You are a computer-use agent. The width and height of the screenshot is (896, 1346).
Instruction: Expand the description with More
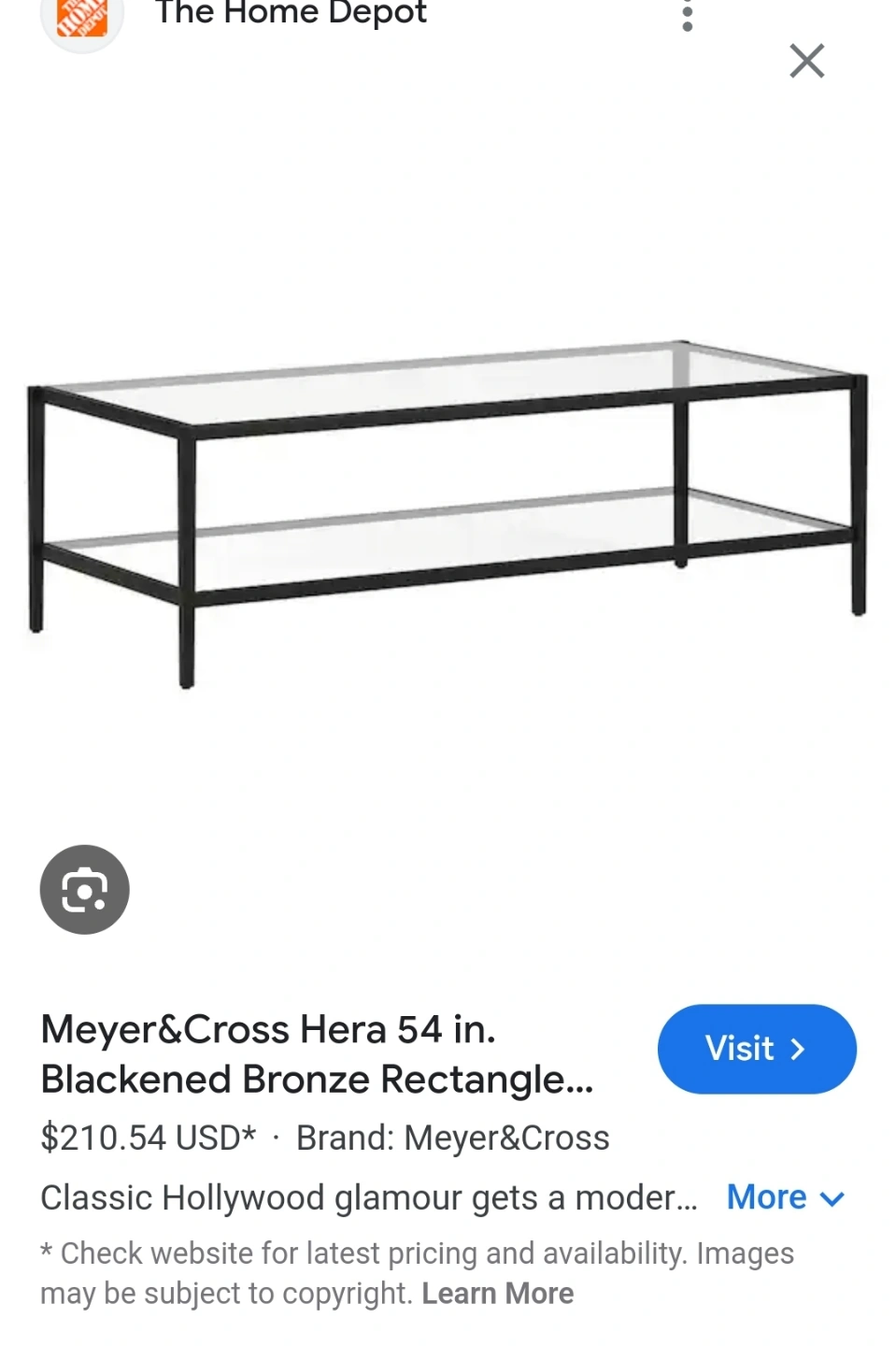[x=785, y=1197]
